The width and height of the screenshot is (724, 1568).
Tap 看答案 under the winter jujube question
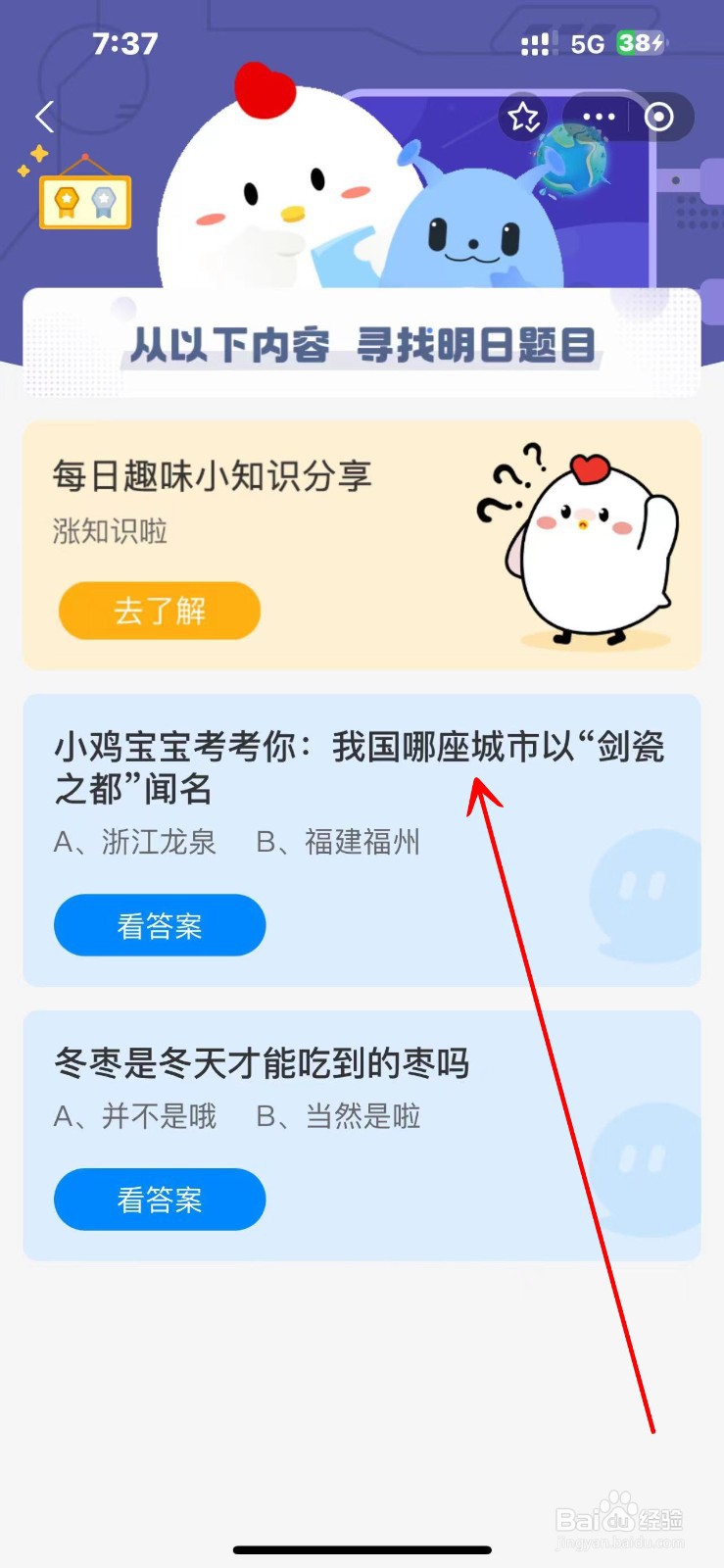click(159, 1199)
